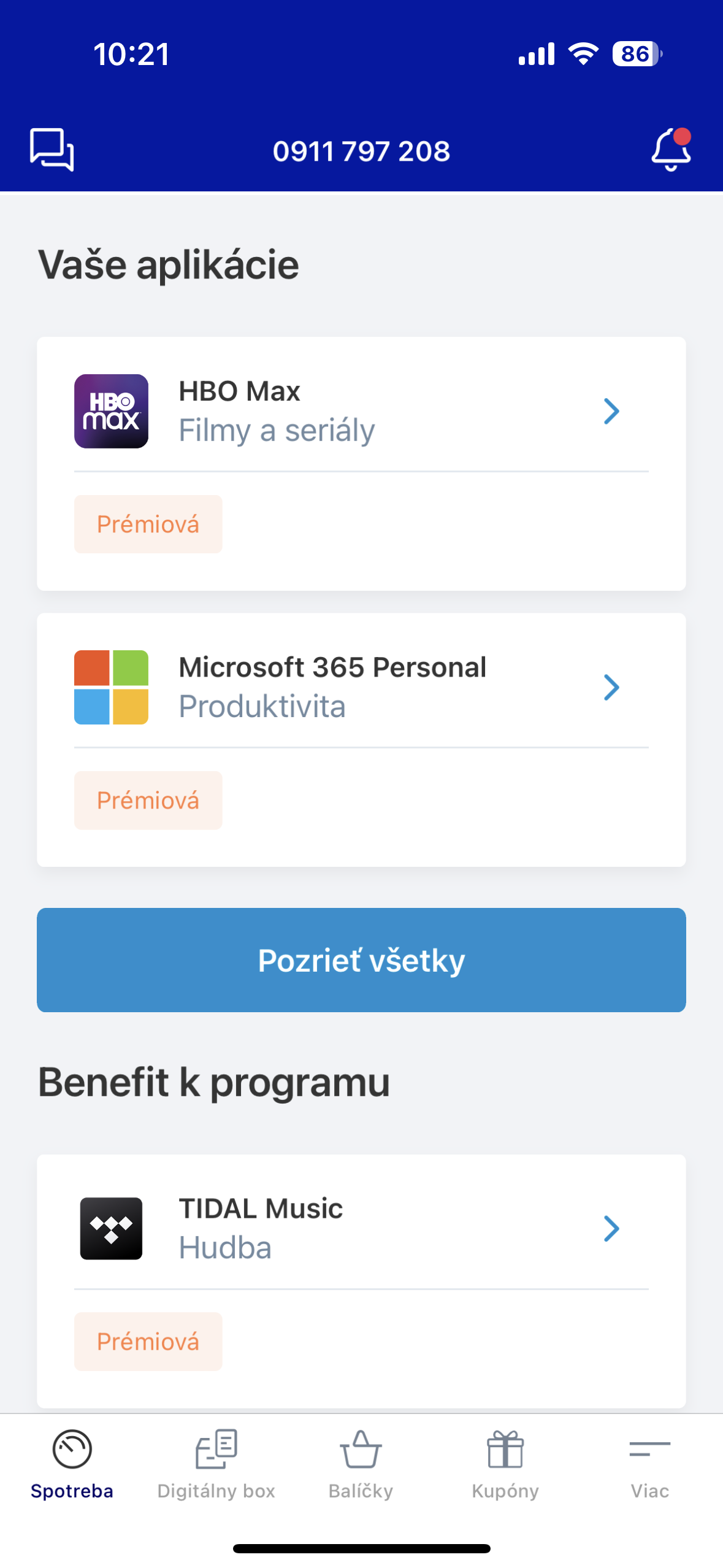
Task: Select the Kupóny tab
Action: tap(505, 1464)
